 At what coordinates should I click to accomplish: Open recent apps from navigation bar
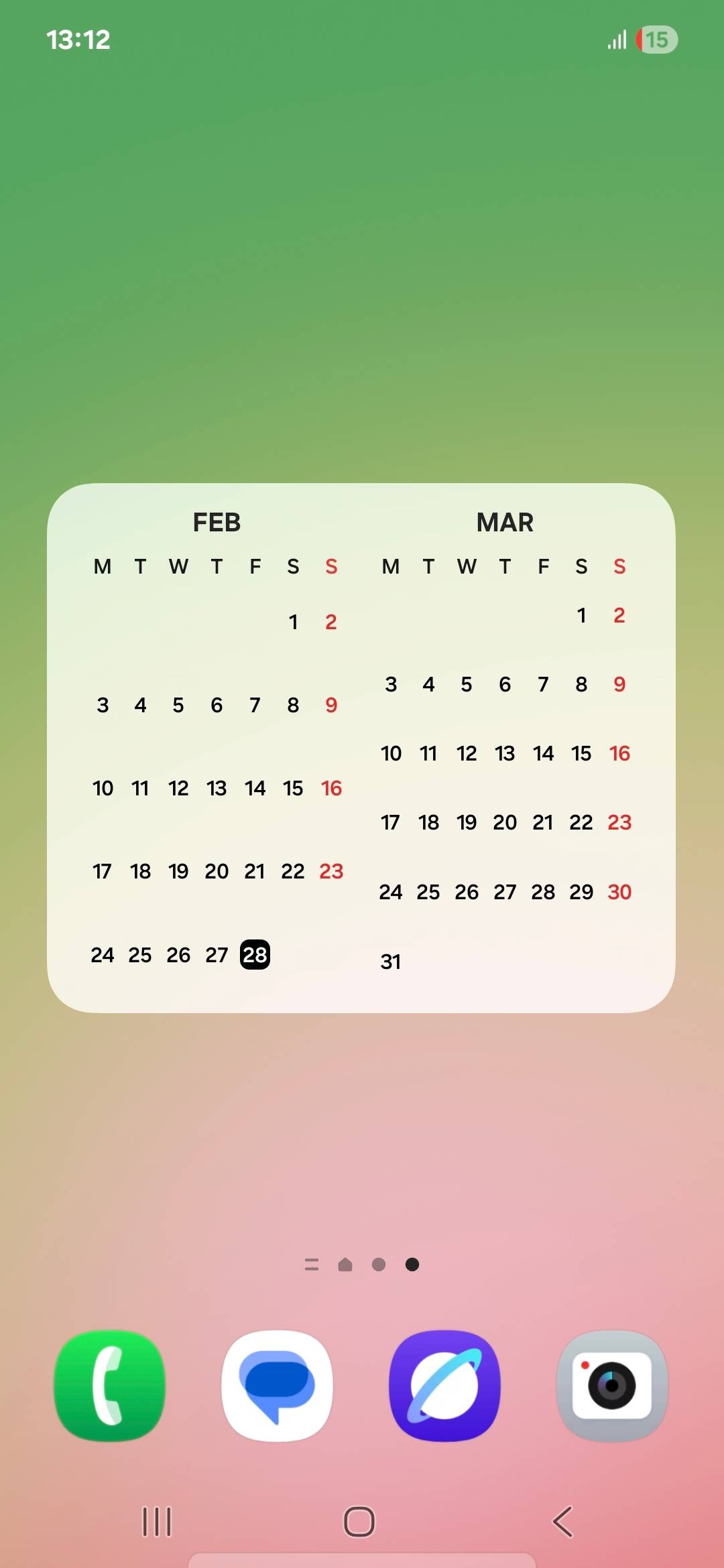pos(157,1522)
